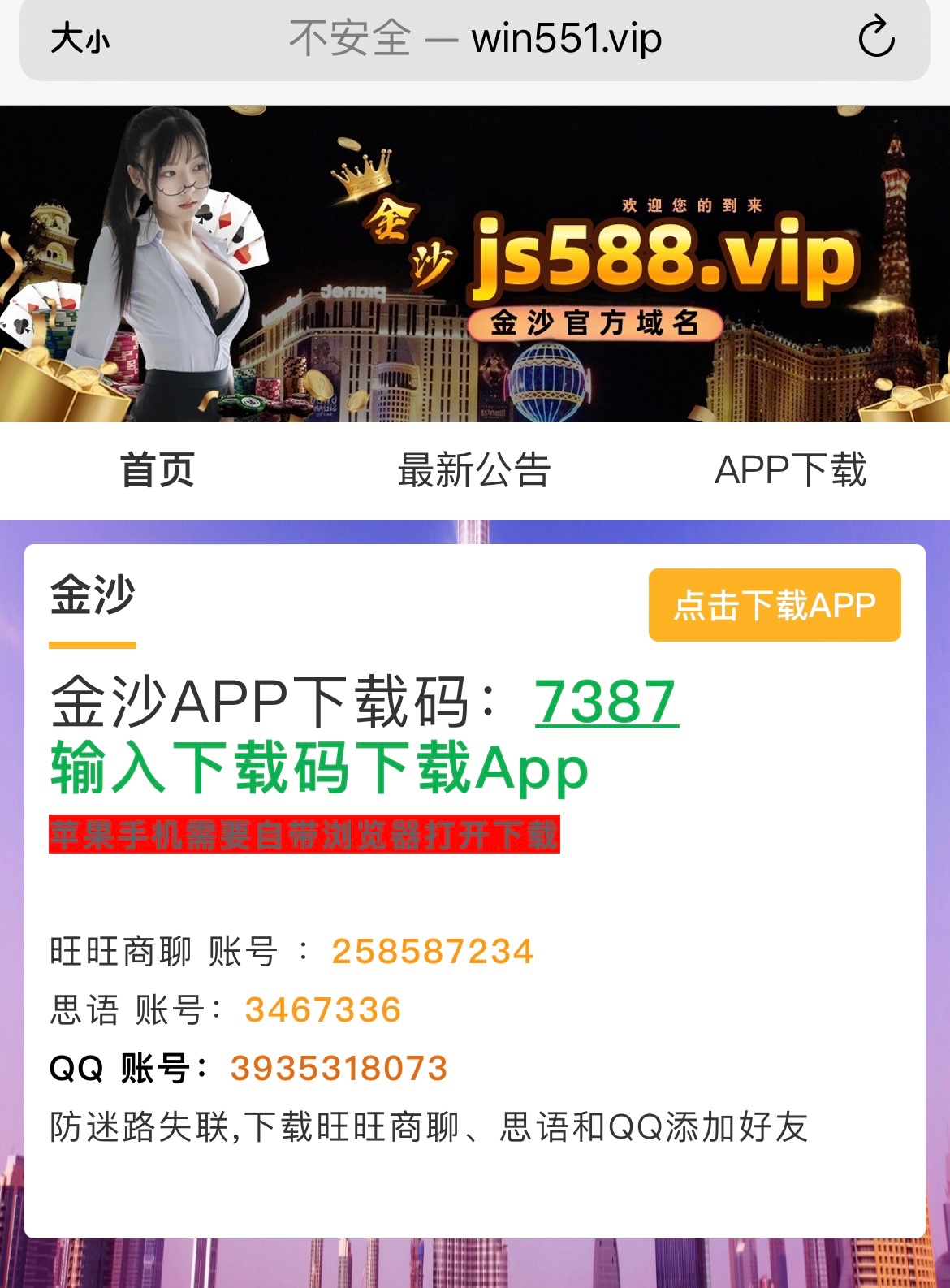The height and width of the screenshot is (1288, 950).
Task: Open the 最新公告 tab
Action: point(474,470)
